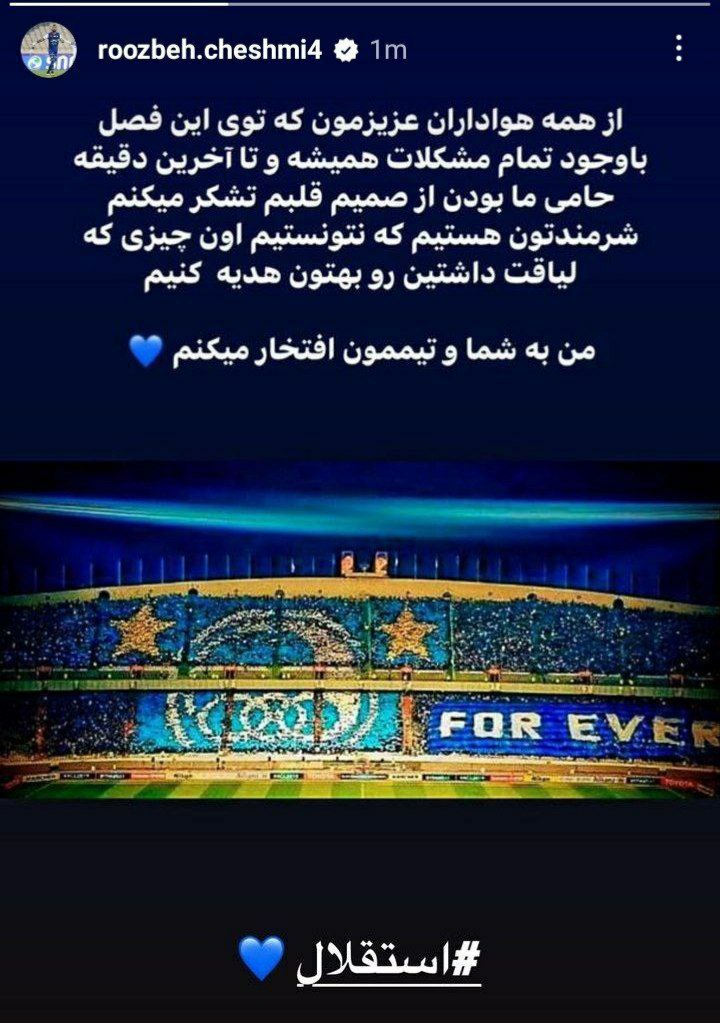This screenshot has height=1023, width=720.
Task: Open roozbeh.cheshmi4 profile from username
Action: pyautogui.click(x=210, y=50)
